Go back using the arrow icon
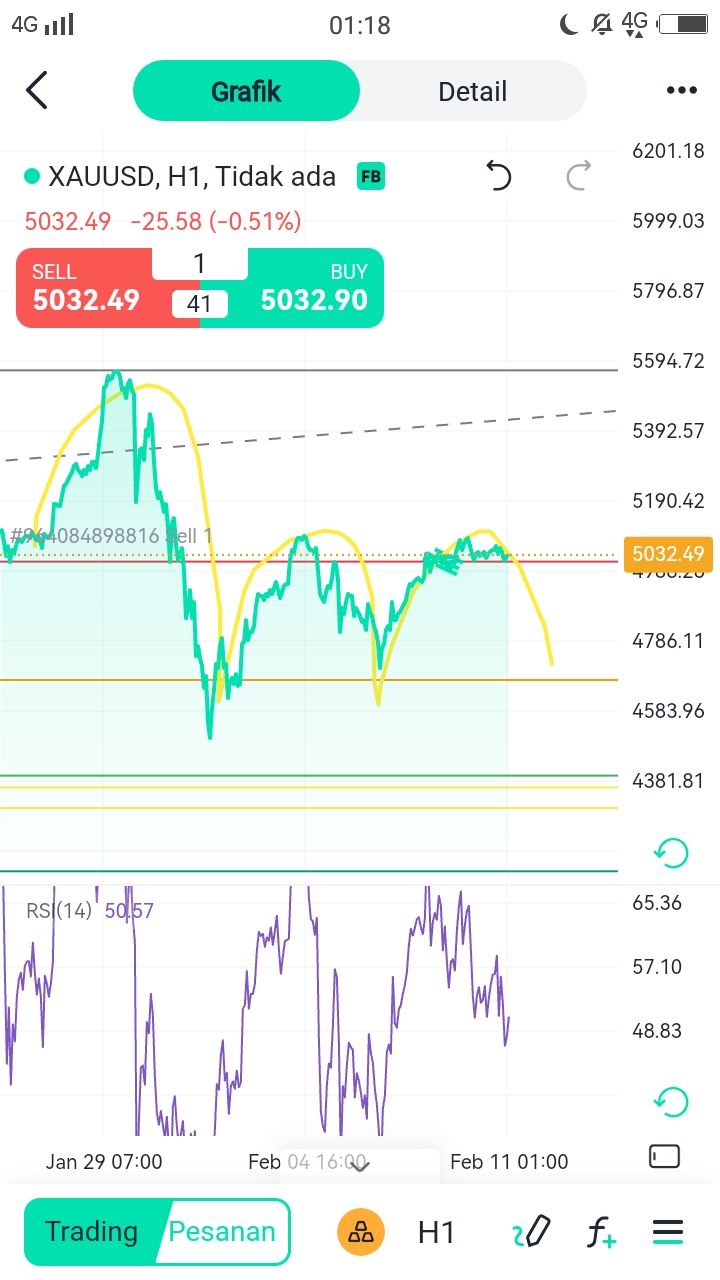Image resolution: width=720 pixels, height=1280 pixels. point(37,91)
